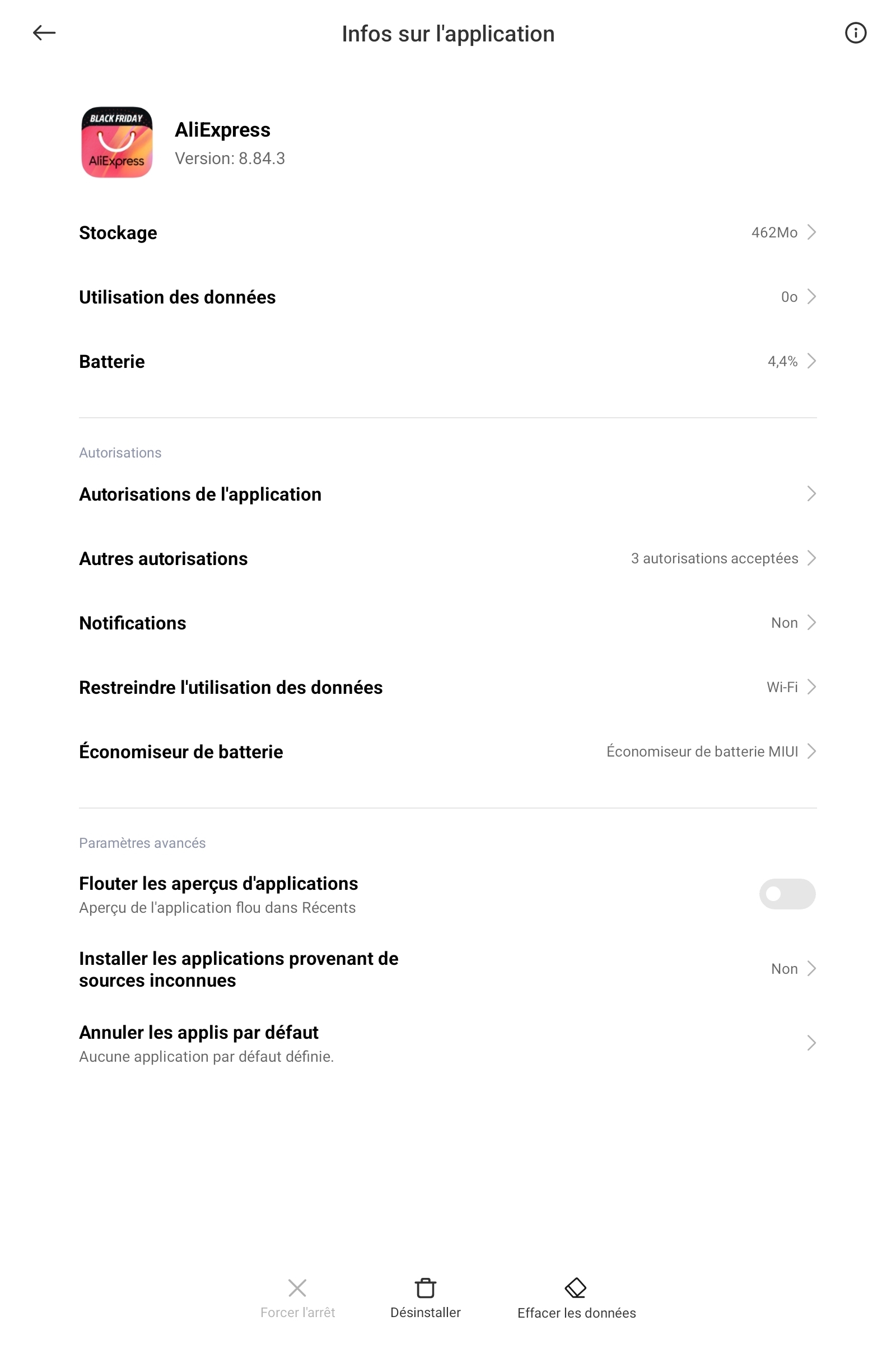Expand 'Annuler les applis par défaut'
Viewport: 896px width, 1349px height.
(448, 1042)
